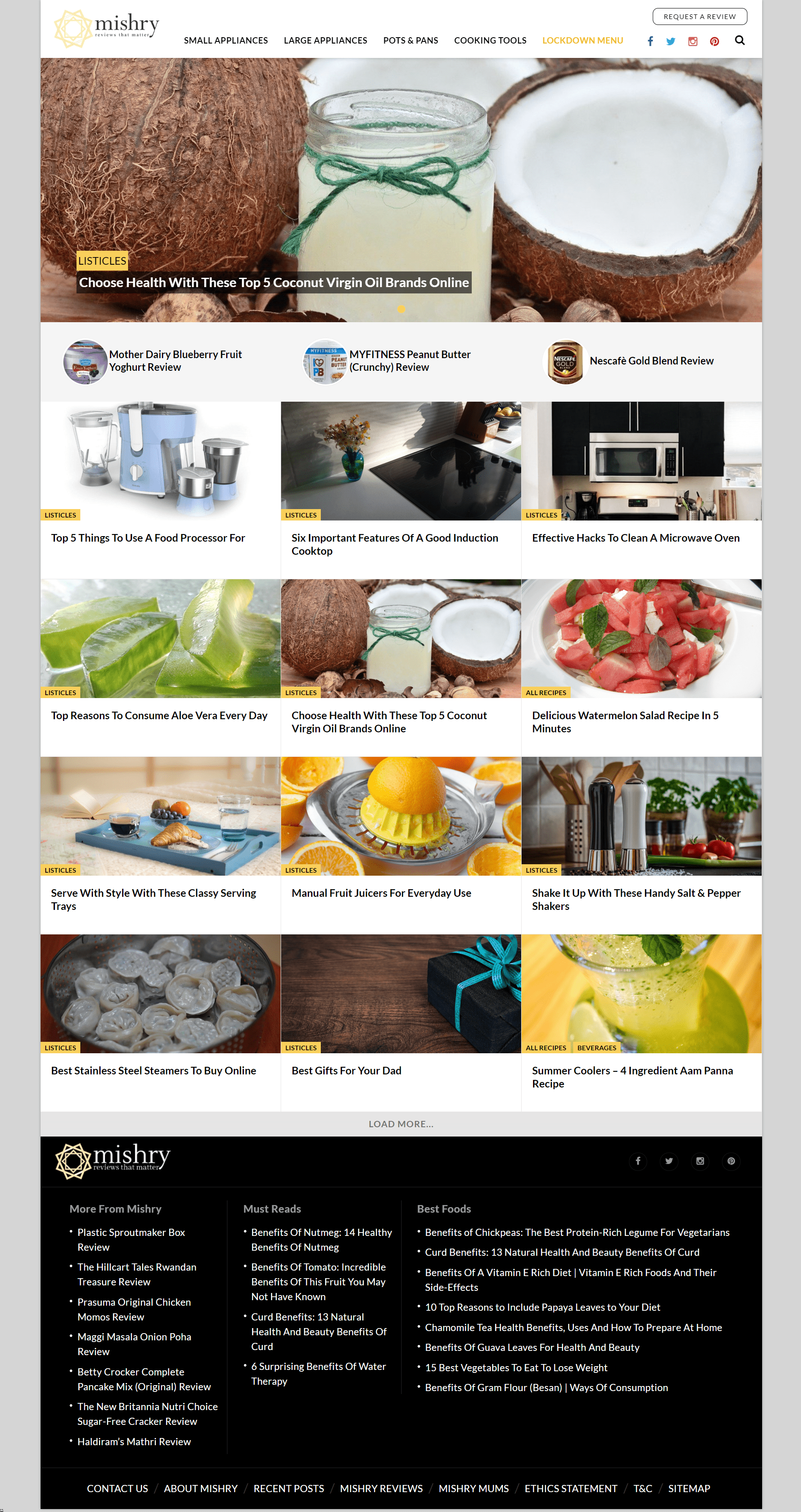Viewport: 801px width, 1512px height.
Task: Go to Contact Us page
Action: [x=118, y=1488]
